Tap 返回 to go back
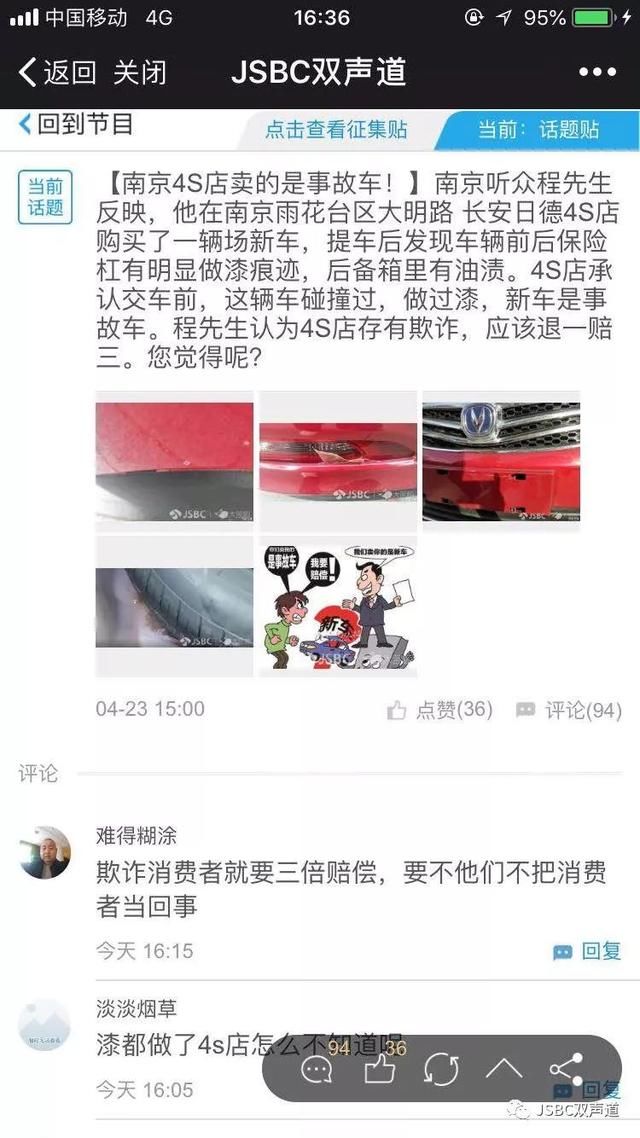The image size is (640, 1138). click(x=58, y=72)
